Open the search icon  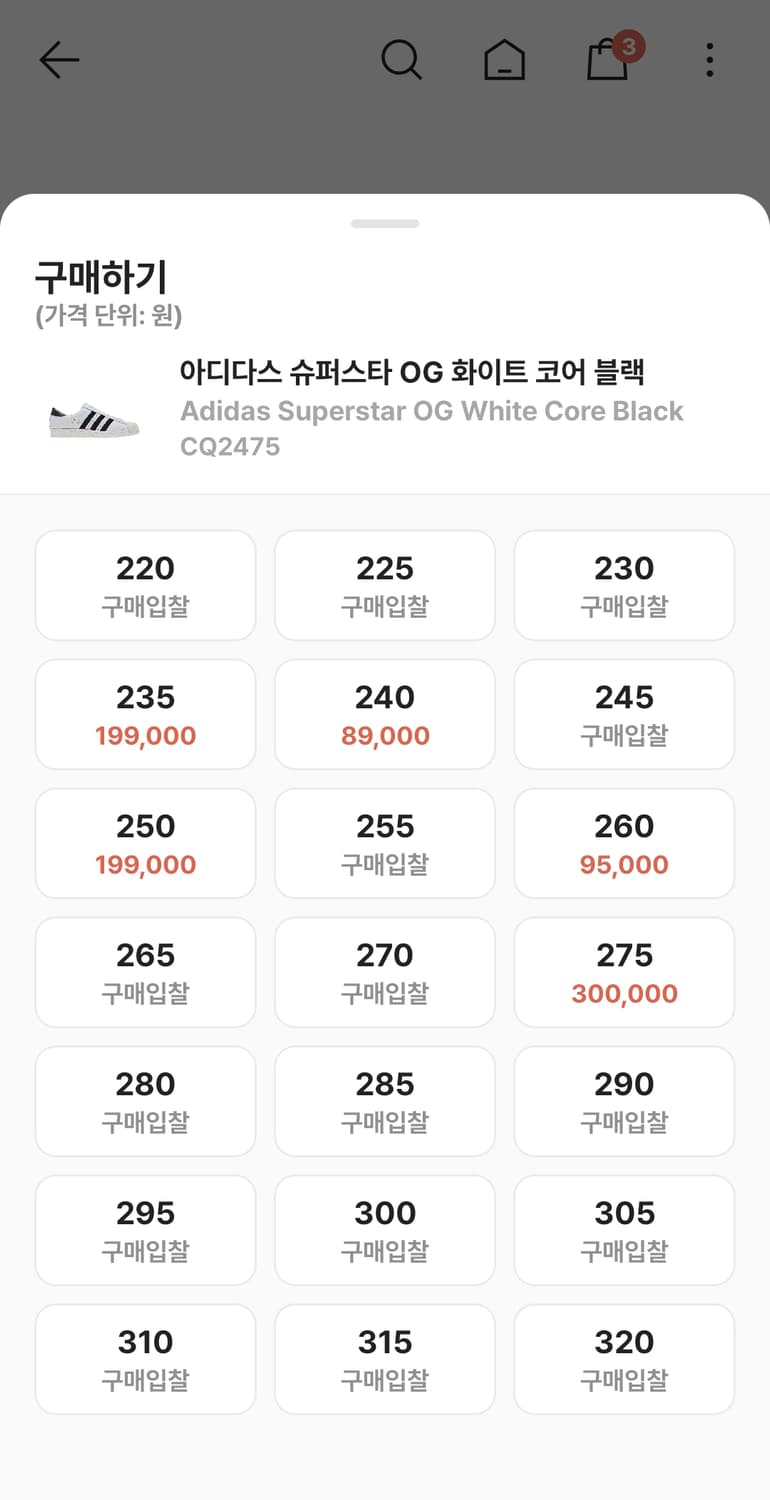pyautogui.click(x=402, y=59)
